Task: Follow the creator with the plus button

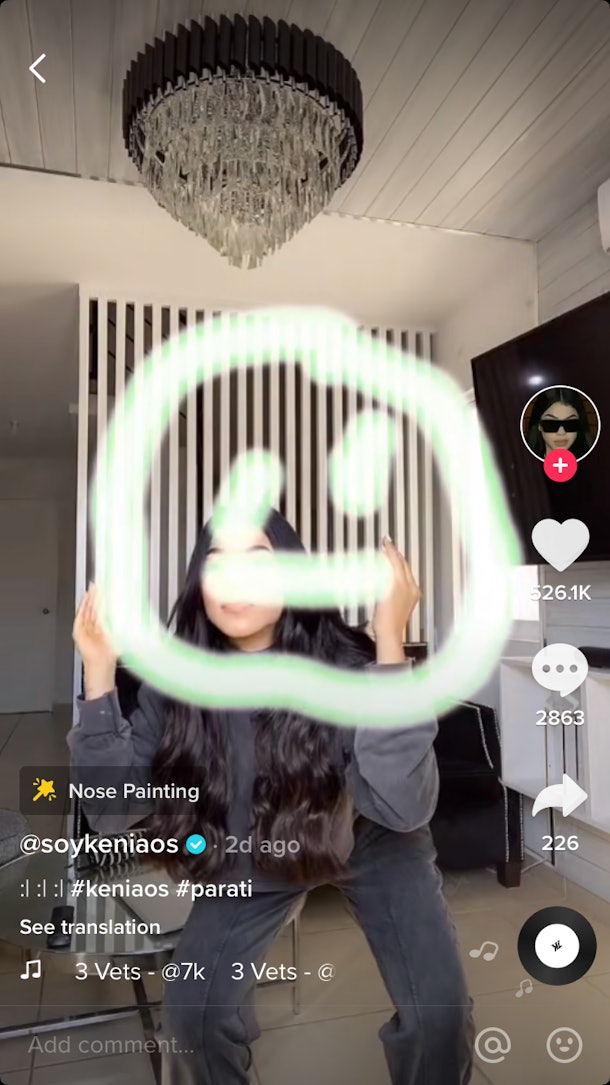Action: coord(560,465)
